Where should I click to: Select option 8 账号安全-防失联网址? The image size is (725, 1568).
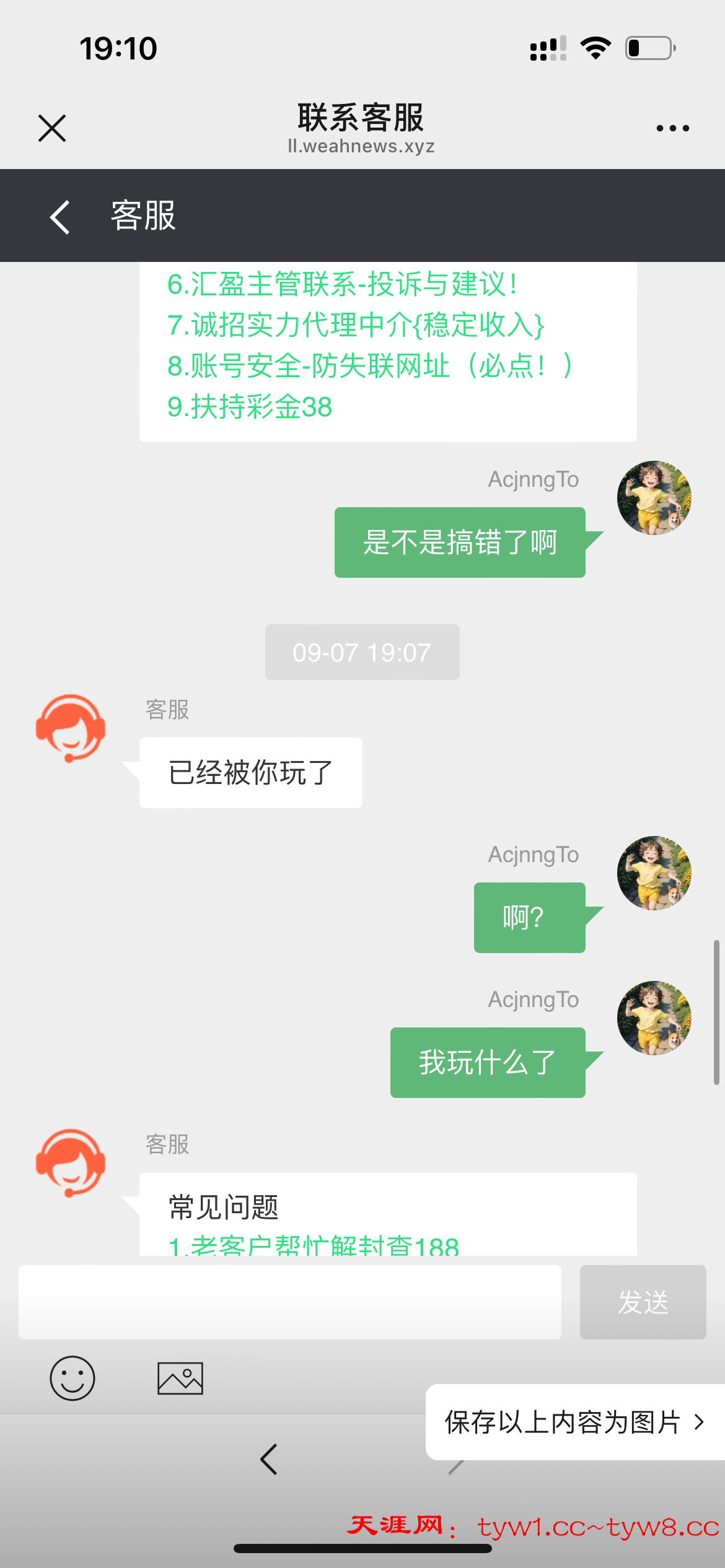click(369, 366)
